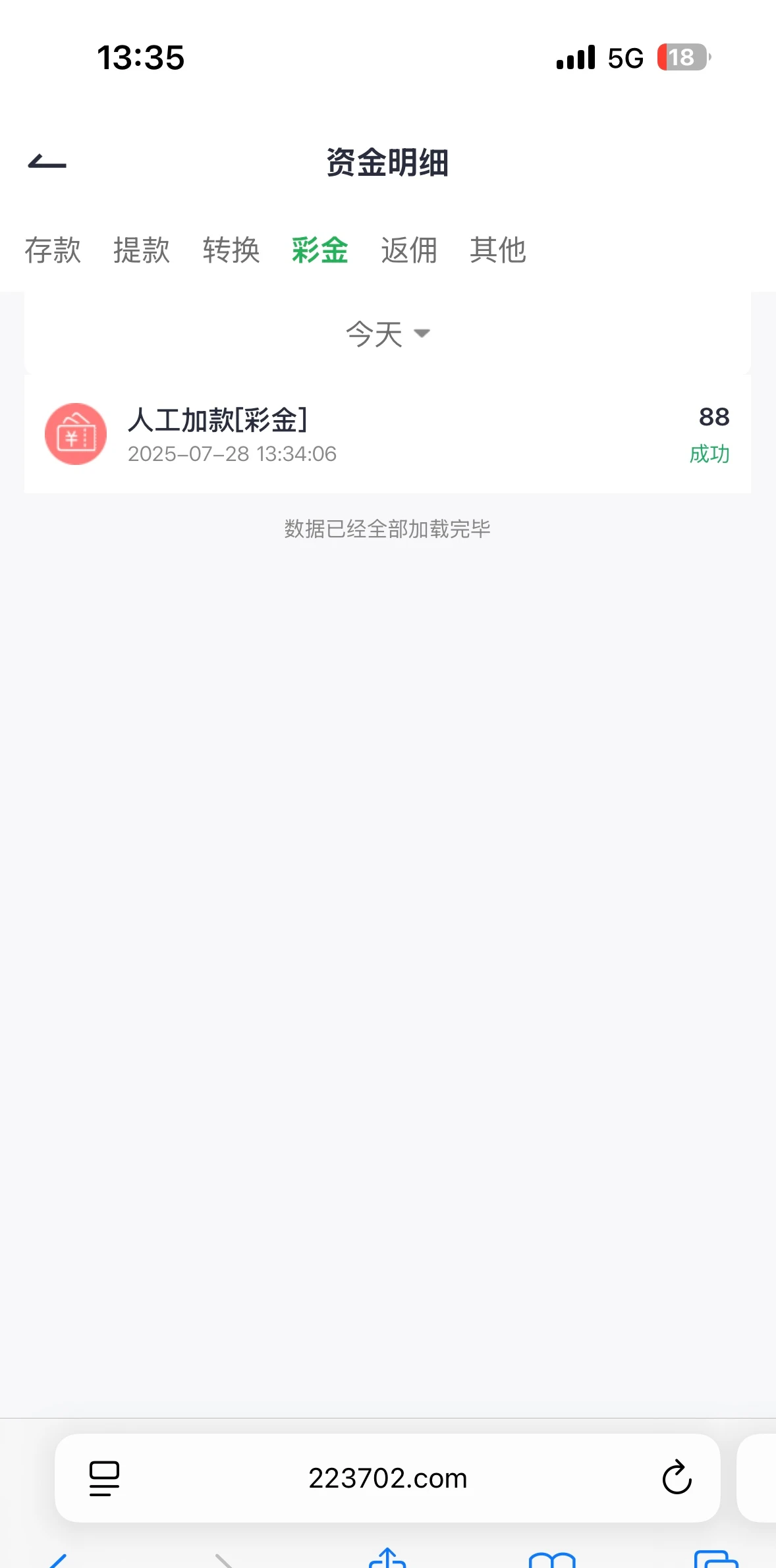Open the 人工加款[彩金] record
This screenshot has width=776, height=1568.
pyautogui.click(x=387, y=434)
